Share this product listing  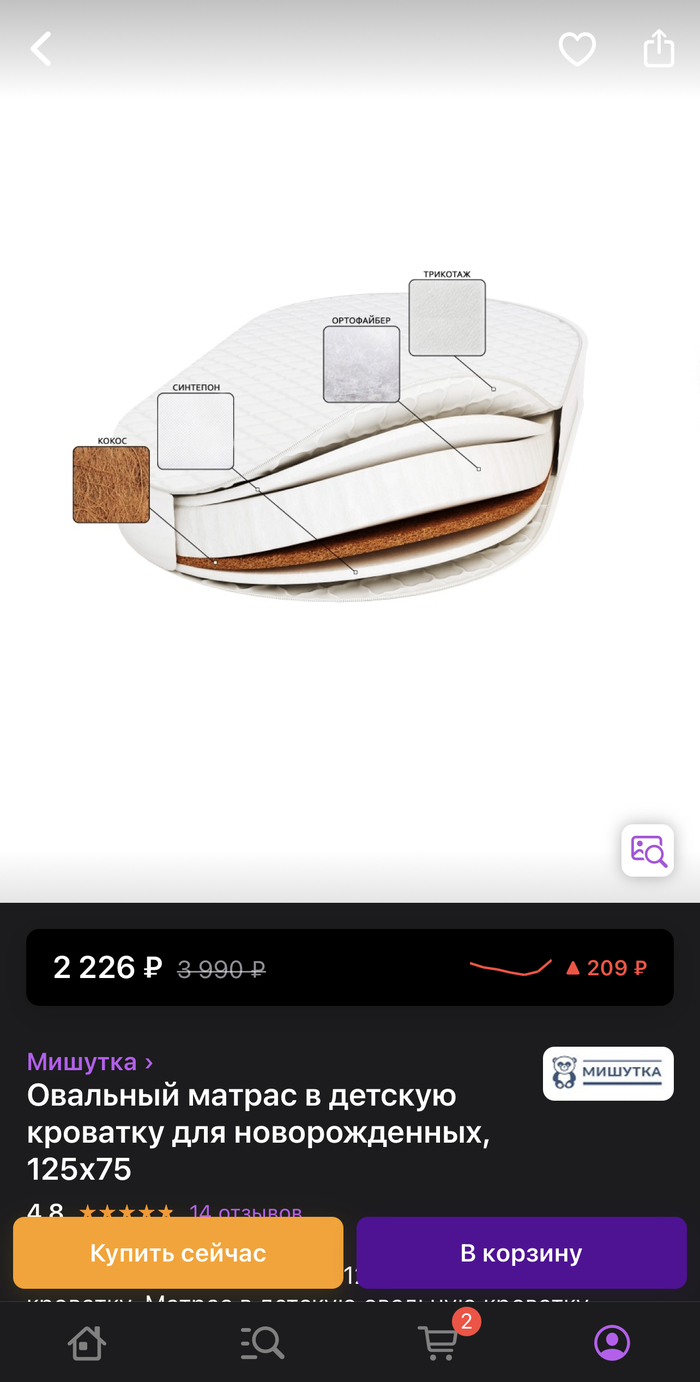(658, 48)
